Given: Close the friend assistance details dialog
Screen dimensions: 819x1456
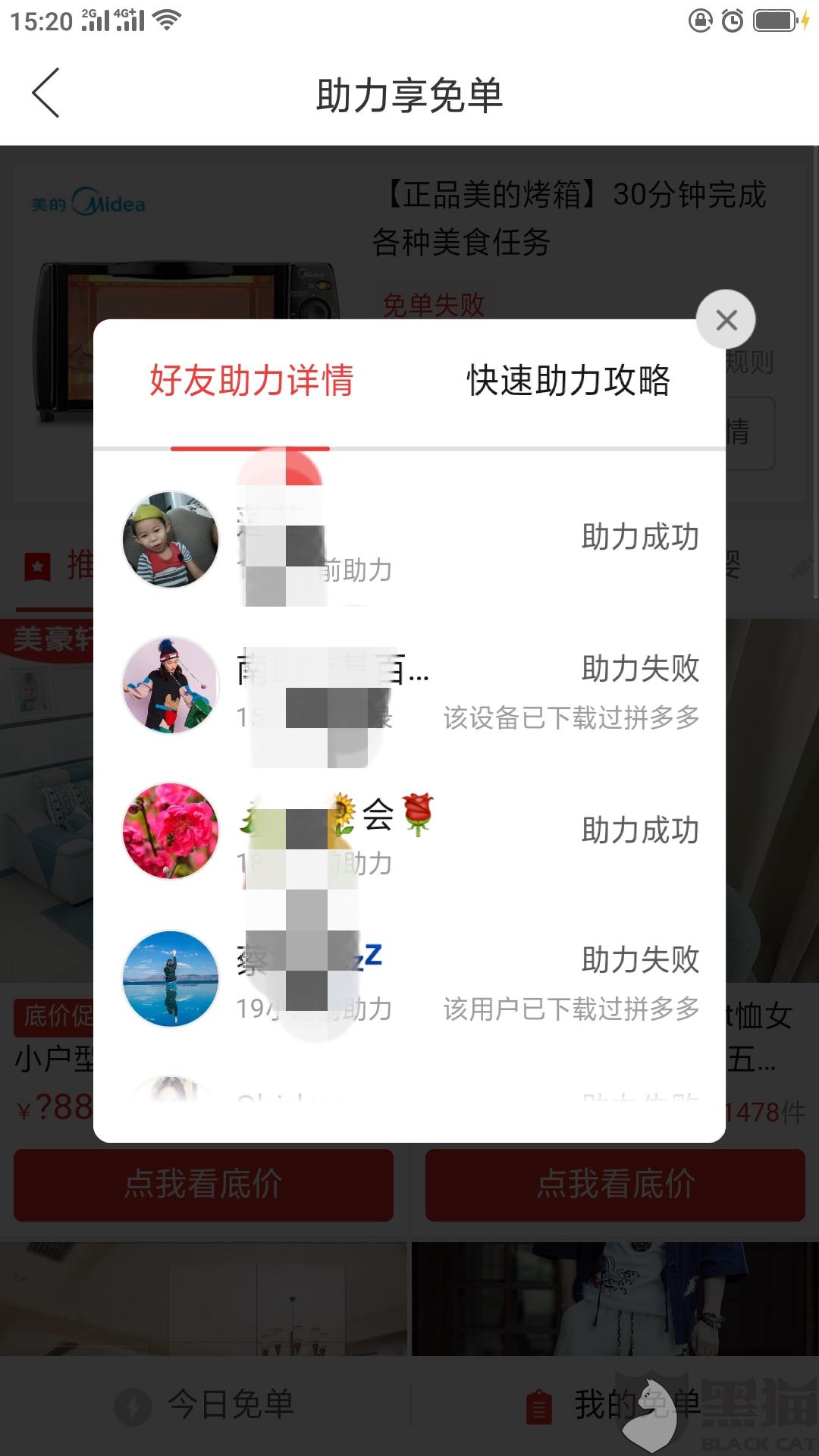Looking at the screenshot, I should pyautogui.click(x=726, y=320).
